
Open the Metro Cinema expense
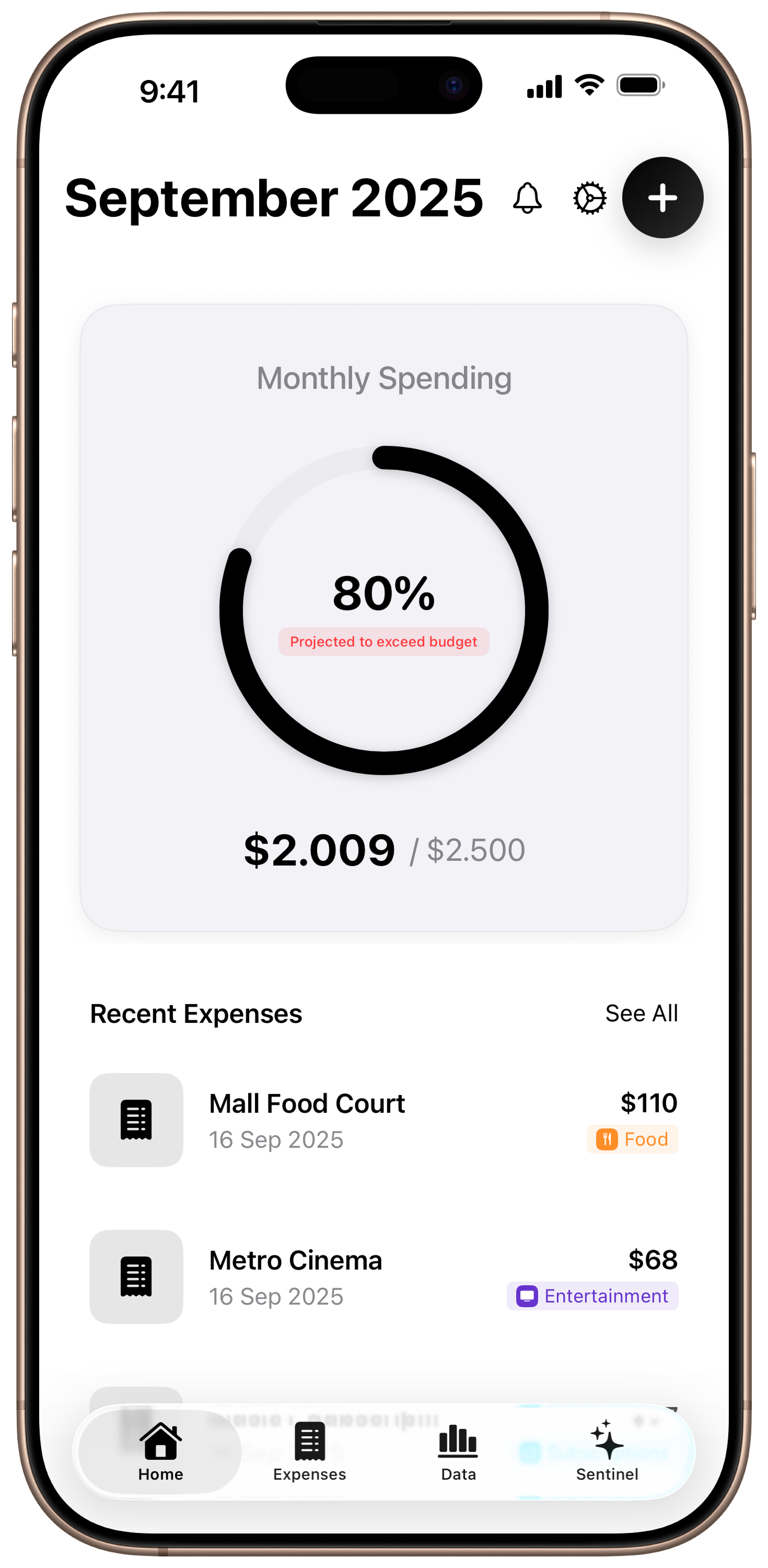coord(383,1276)
